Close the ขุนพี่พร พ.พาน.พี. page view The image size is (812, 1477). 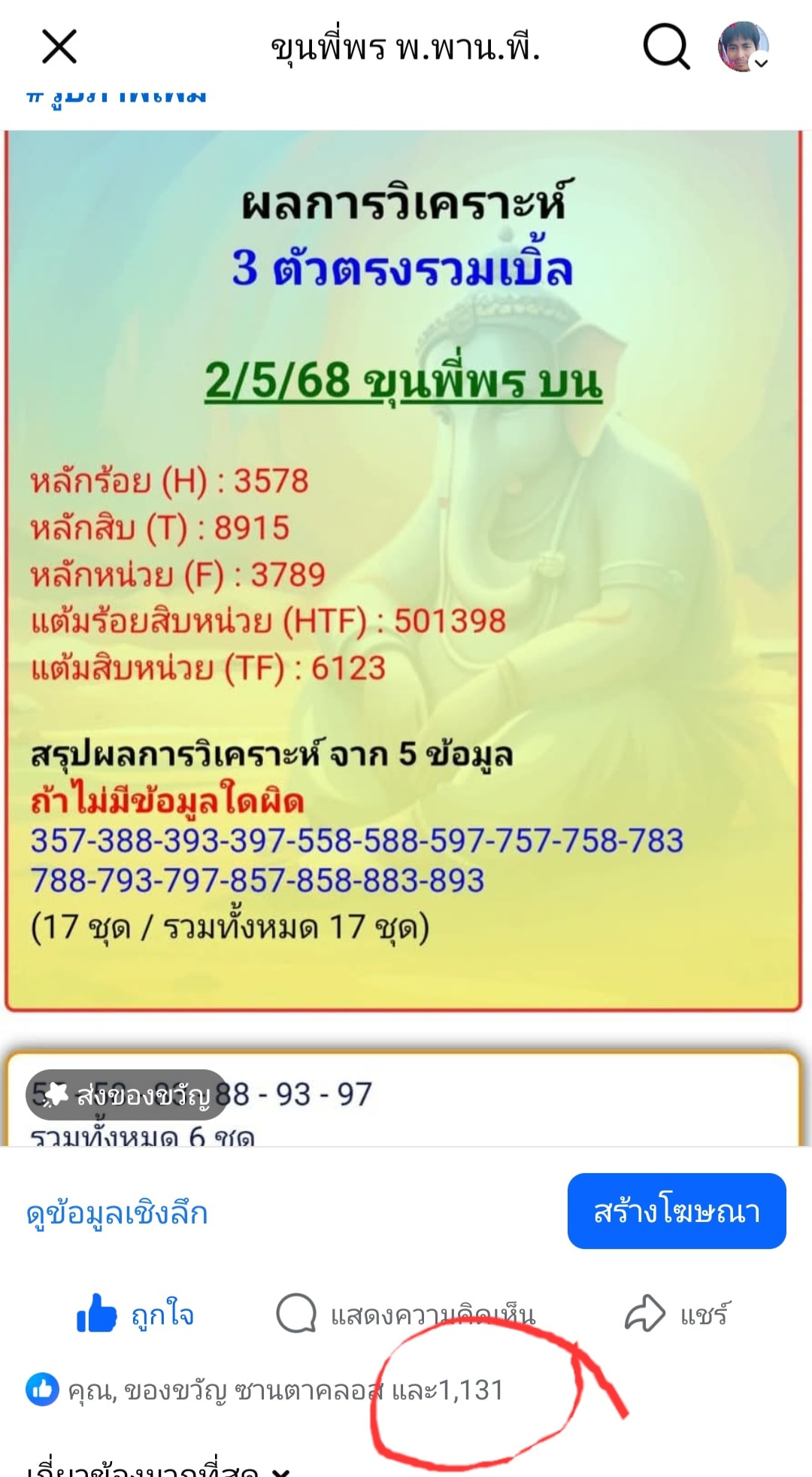[59, 47]
